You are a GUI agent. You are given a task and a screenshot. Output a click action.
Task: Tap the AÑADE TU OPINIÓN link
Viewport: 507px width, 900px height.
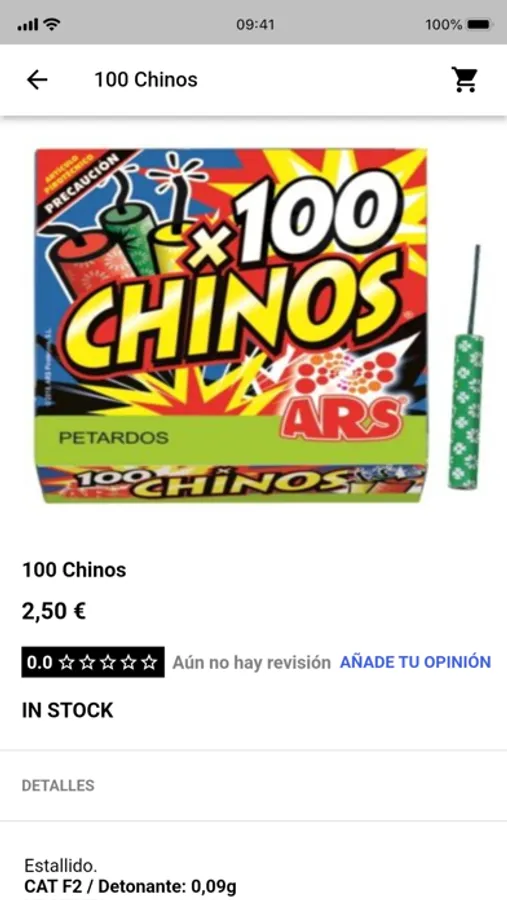(416, 662)
